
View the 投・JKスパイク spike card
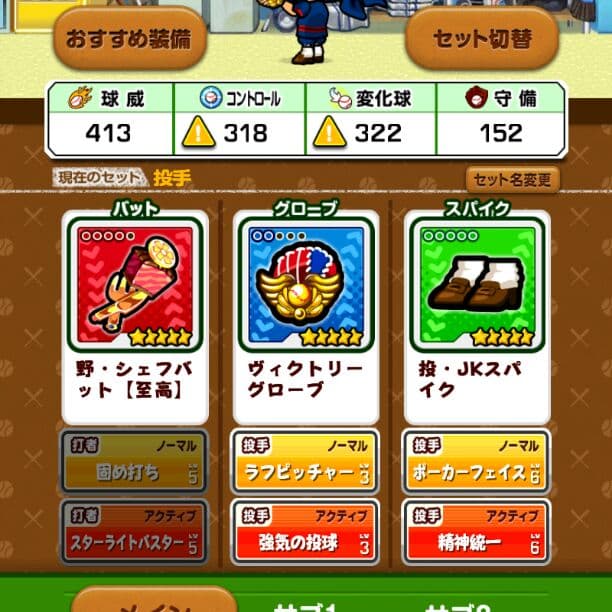tap(476, 315)
